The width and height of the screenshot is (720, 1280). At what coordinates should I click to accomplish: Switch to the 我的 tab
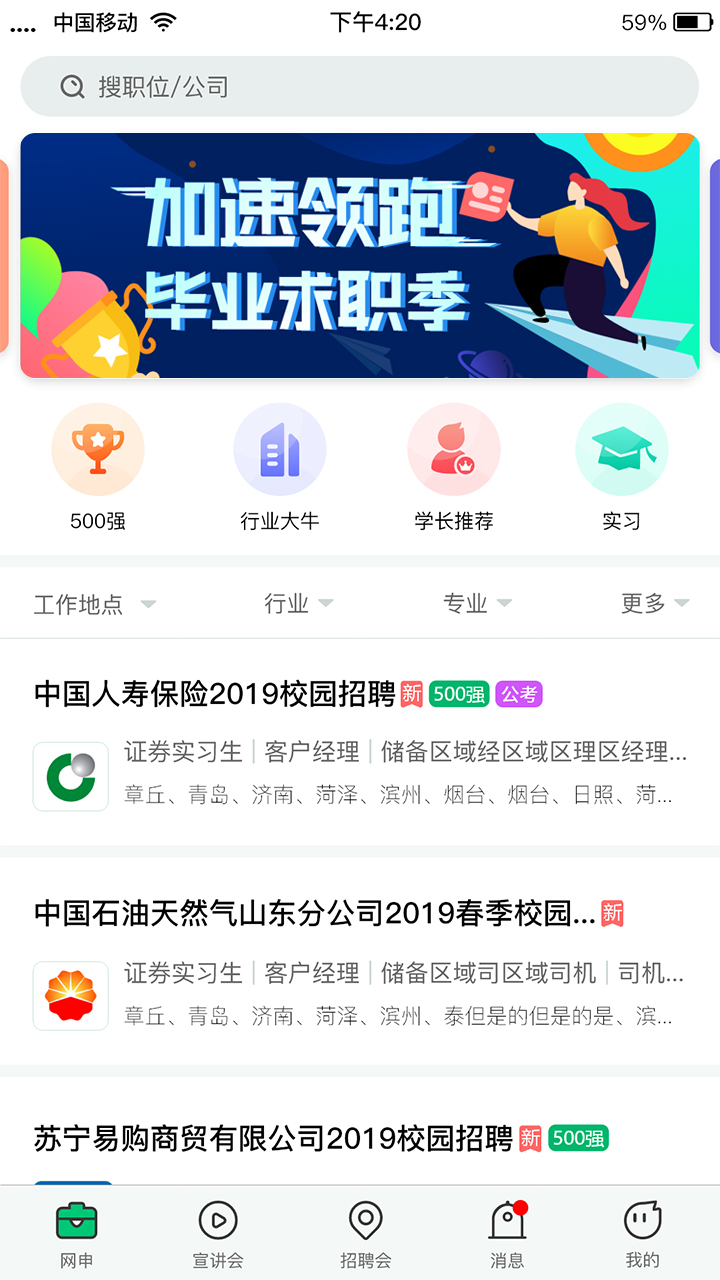pyautogui.click(x=642, y=1235)
